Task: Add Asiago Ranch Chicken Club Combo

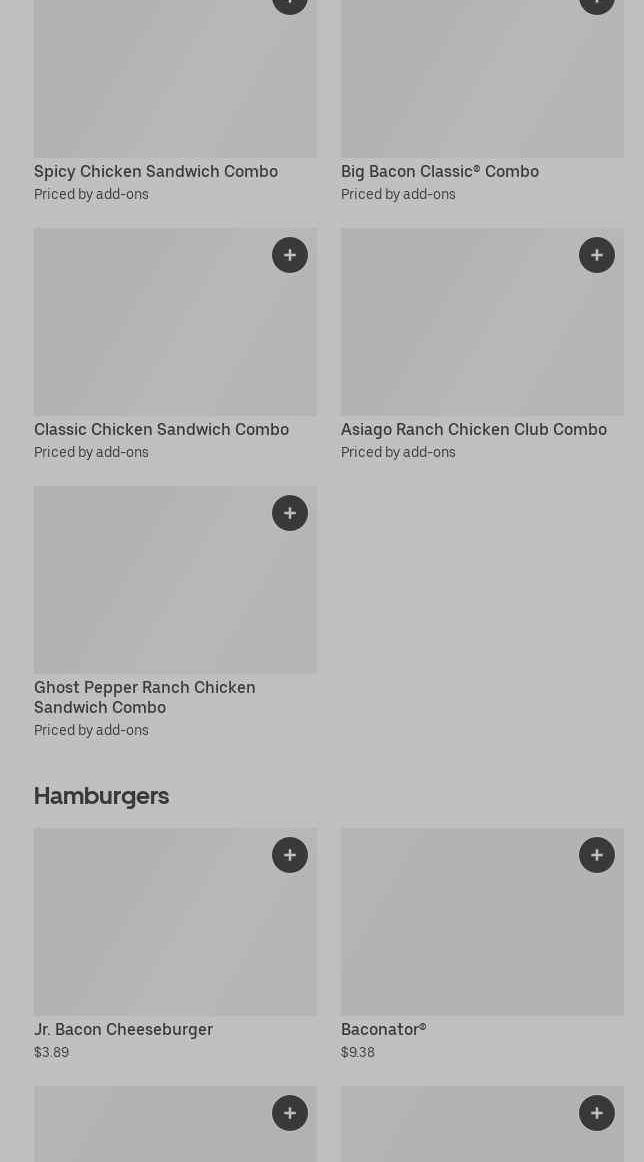Action: (597, 255)
